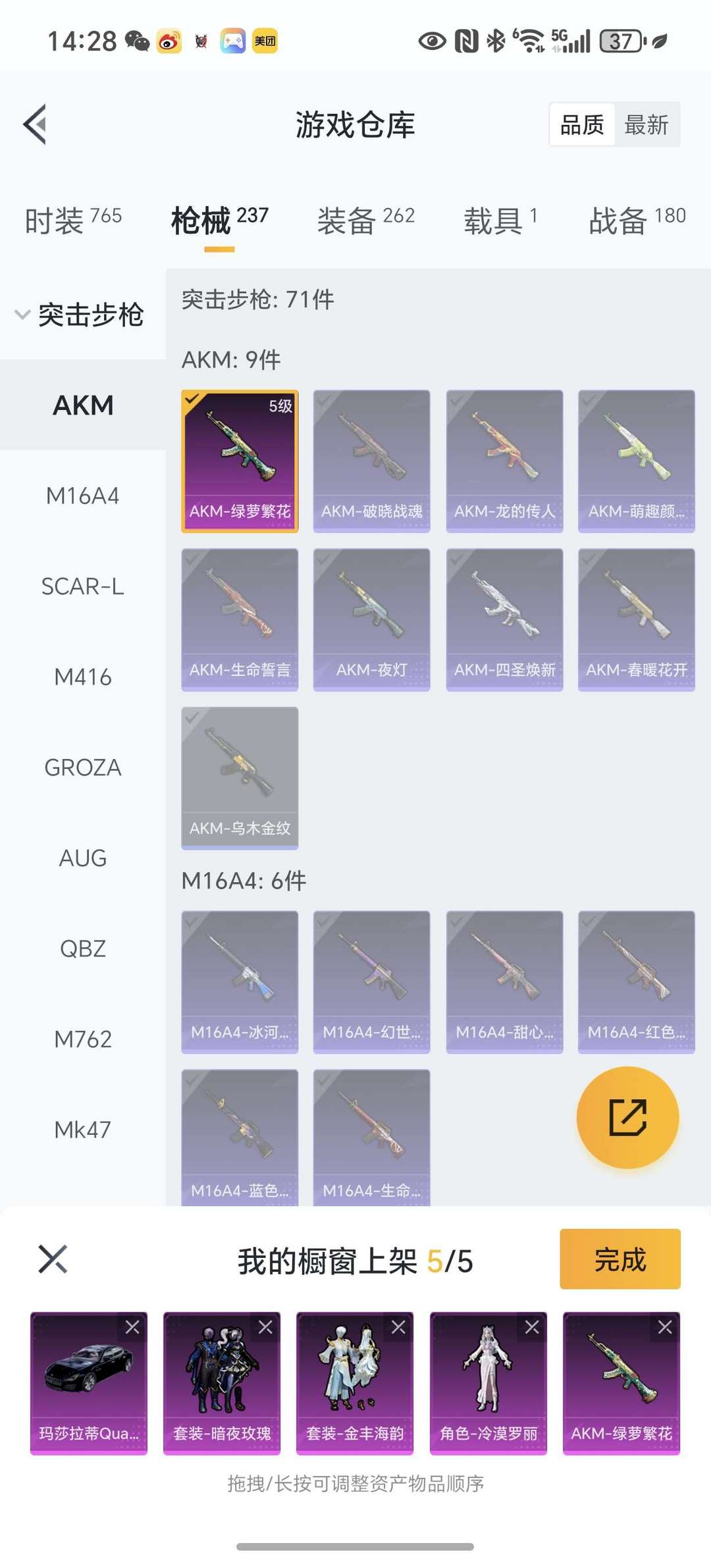Select M416 in the weapon list
Viewport: 711px width, 1568px height.
coord(83,677)
